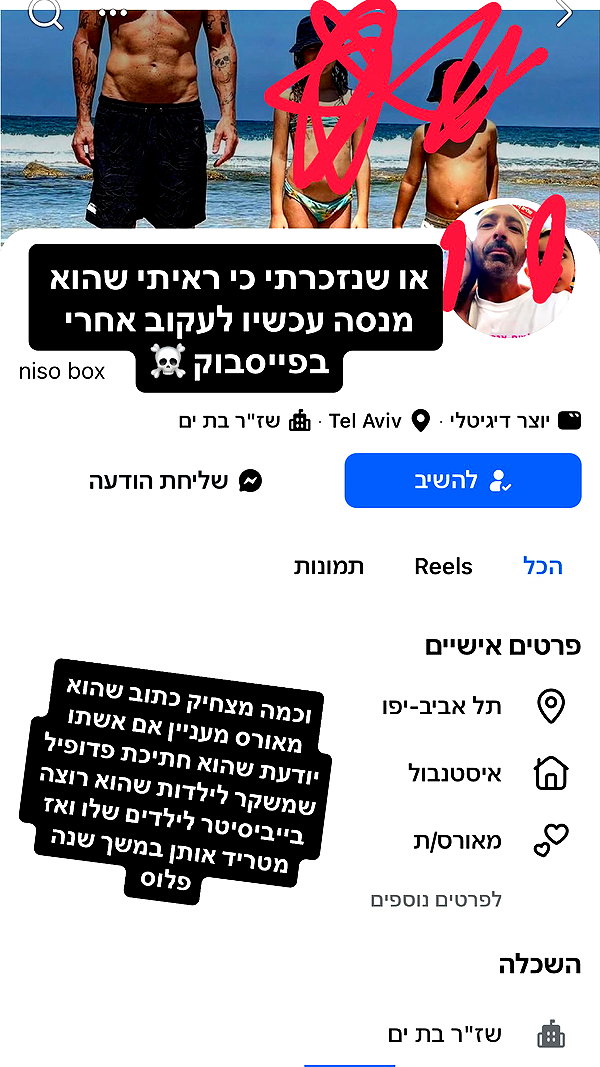
Task: Open the search magnifier icon
Action: [46, 13]
